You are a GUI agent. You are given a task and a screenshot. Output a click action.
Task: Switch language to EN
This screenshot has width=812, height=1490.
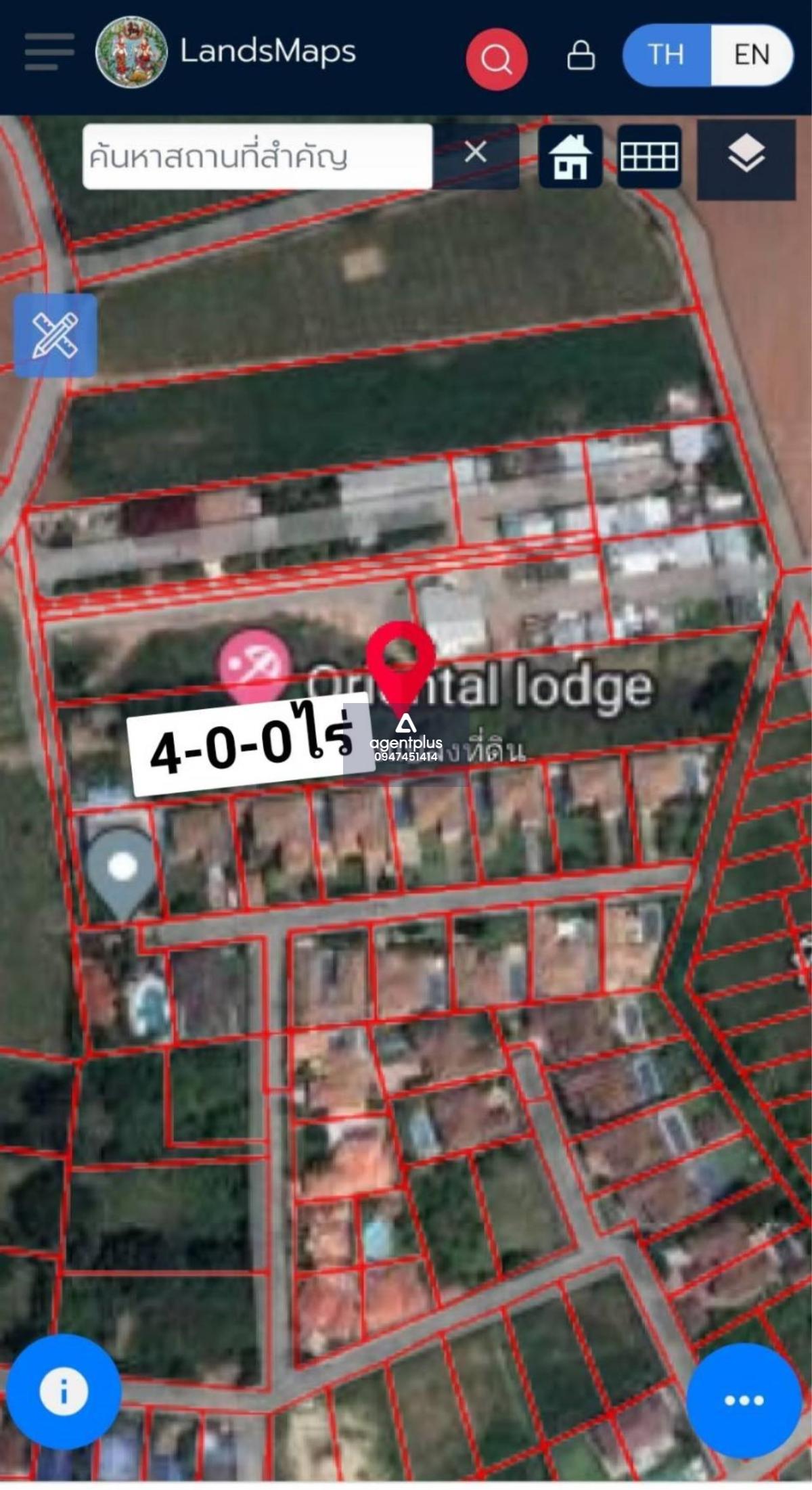tap(751, 55)
